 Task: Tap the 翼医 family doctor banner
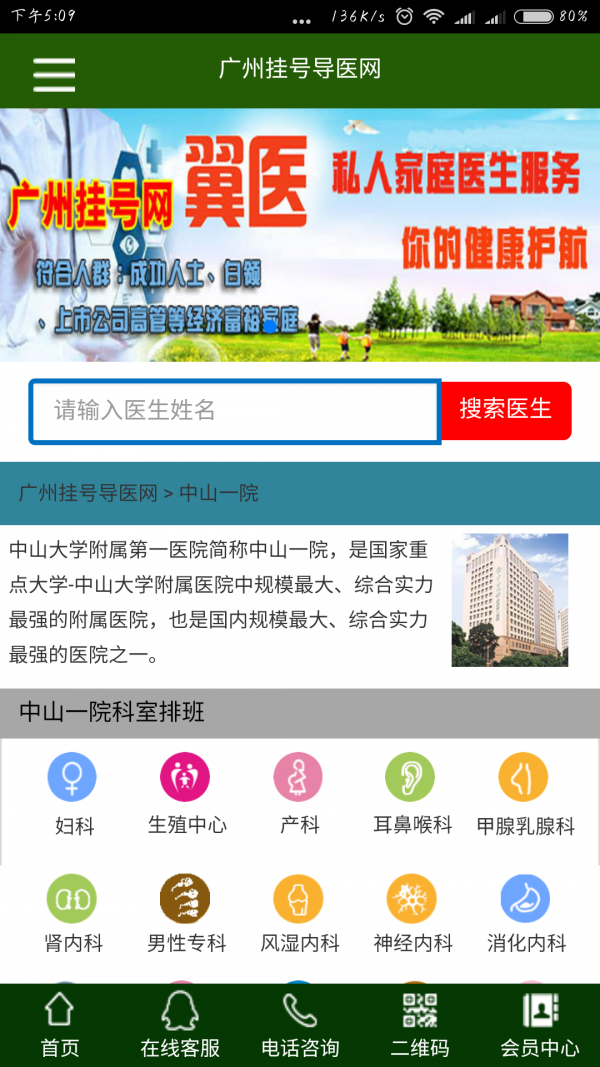pyautogui.click(x=300, y=234)
